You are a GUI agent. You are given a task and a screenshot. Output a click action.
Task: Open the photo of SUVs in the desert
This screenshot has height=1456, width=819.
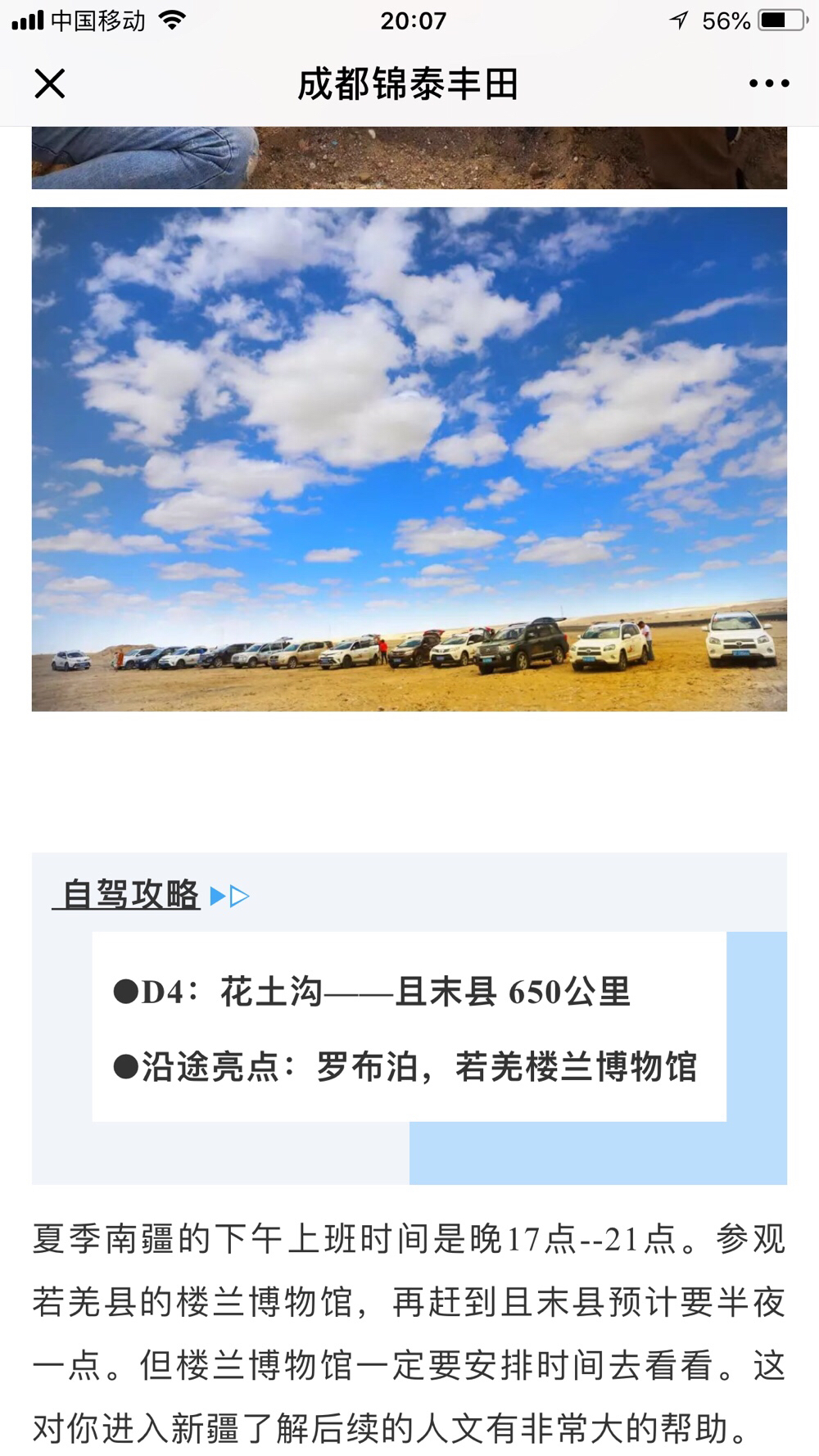409,459
